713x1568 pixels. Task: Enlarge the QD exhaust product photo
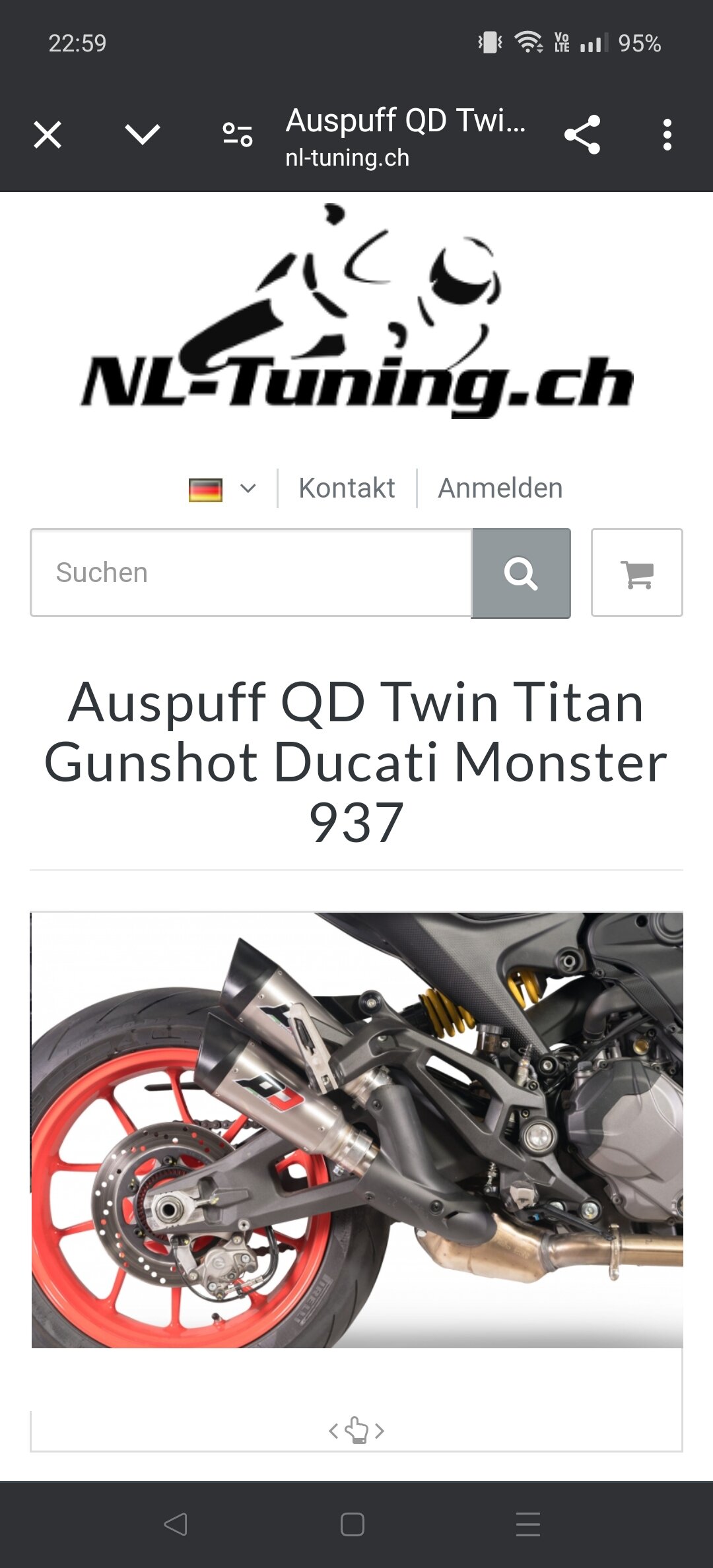[x=357, y=1130]
